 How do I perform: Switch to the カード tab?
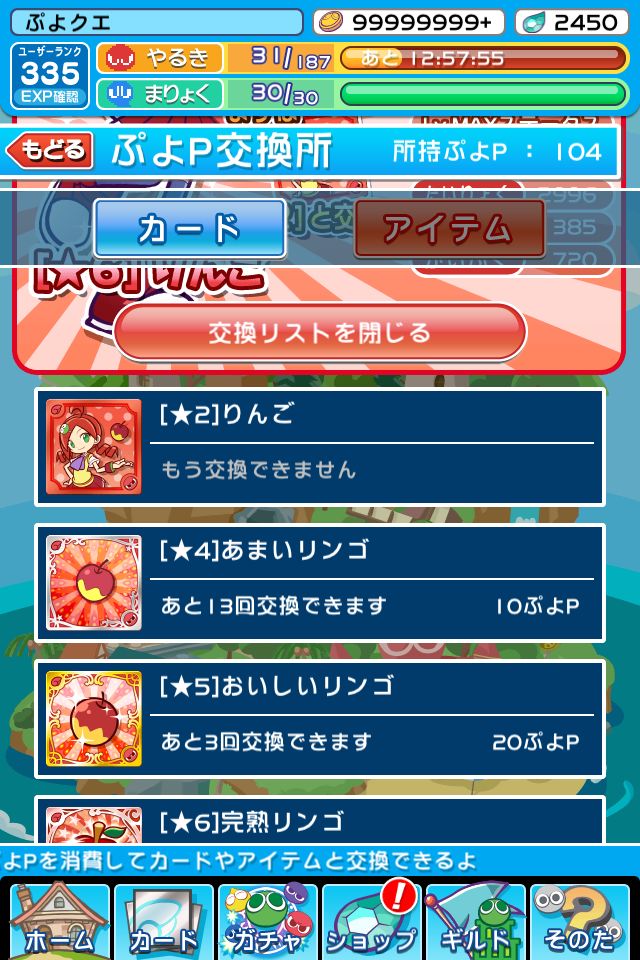[x=190, y=228]
